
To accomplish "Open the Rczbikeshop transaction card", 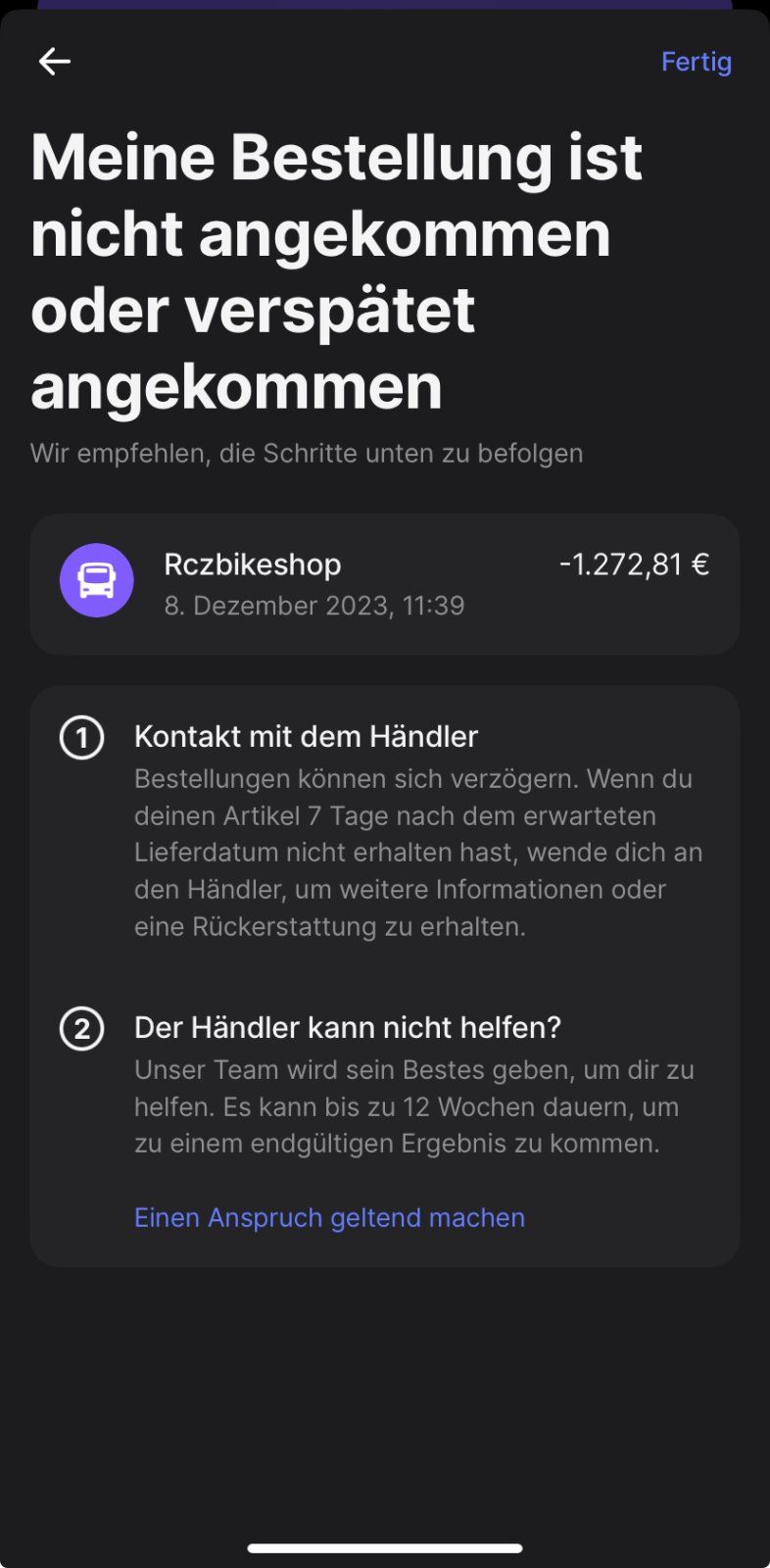I will tap(384, 584).
